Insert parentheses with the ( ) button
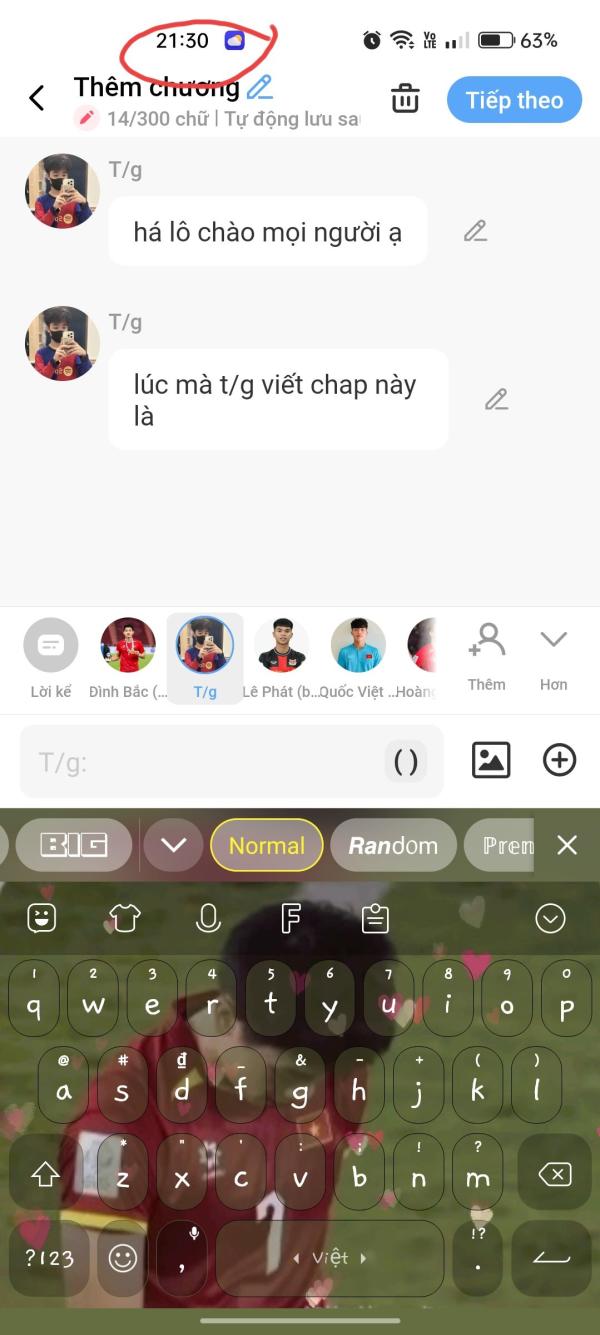Image resolution: width=600 pixels, height=1335 pixels. pyautogui.click(x=406, y=762)
